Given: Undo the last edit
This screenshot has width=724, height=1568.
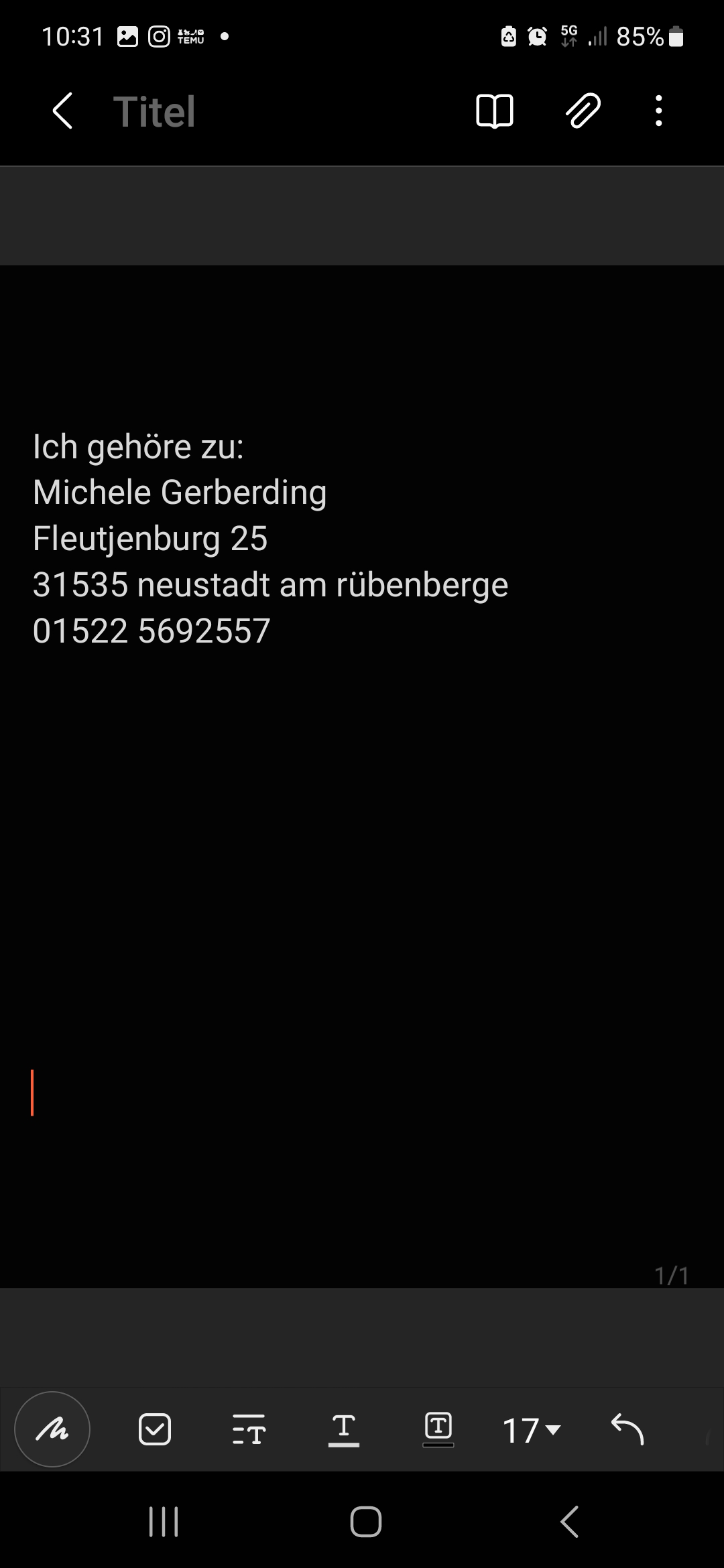Looking at the screenshot, I should pos(627,1429).
